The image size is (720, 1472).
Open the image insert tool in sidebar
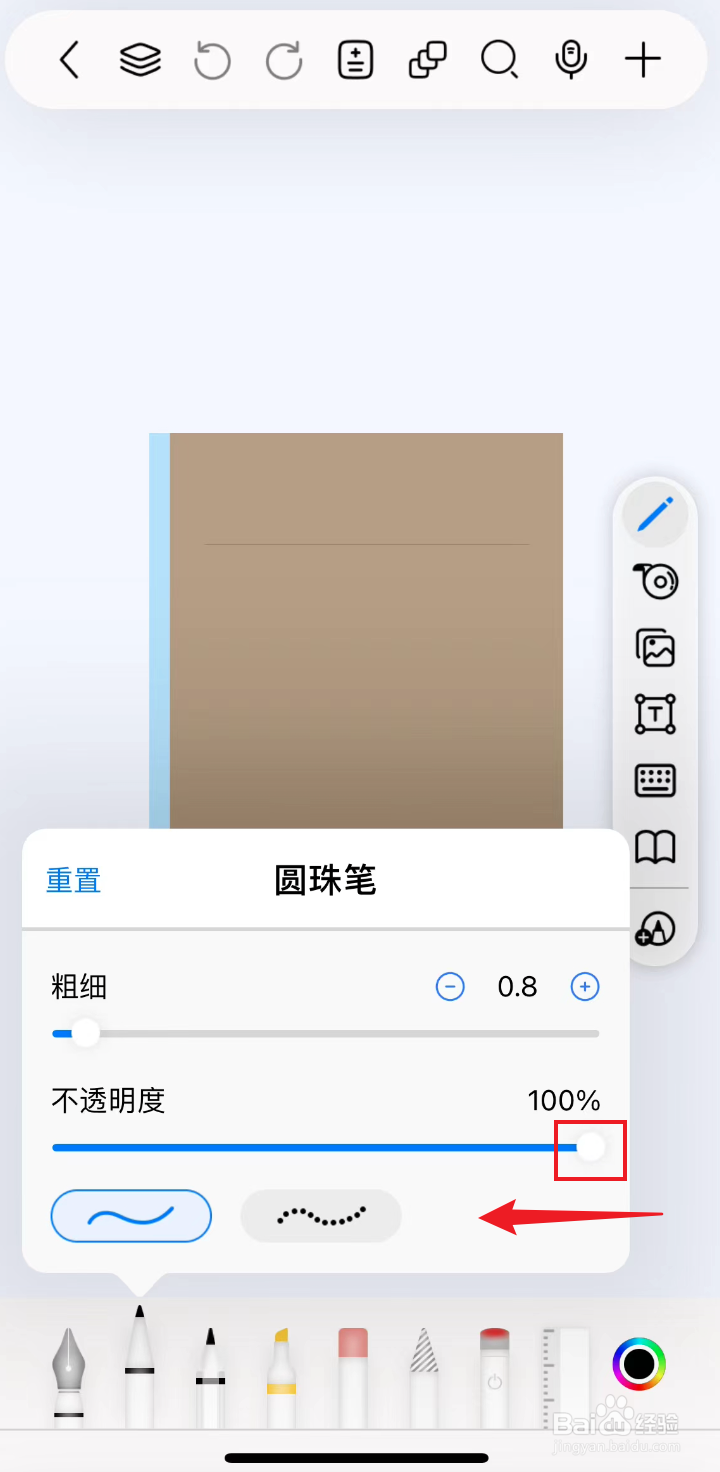[x=655, y=647]
